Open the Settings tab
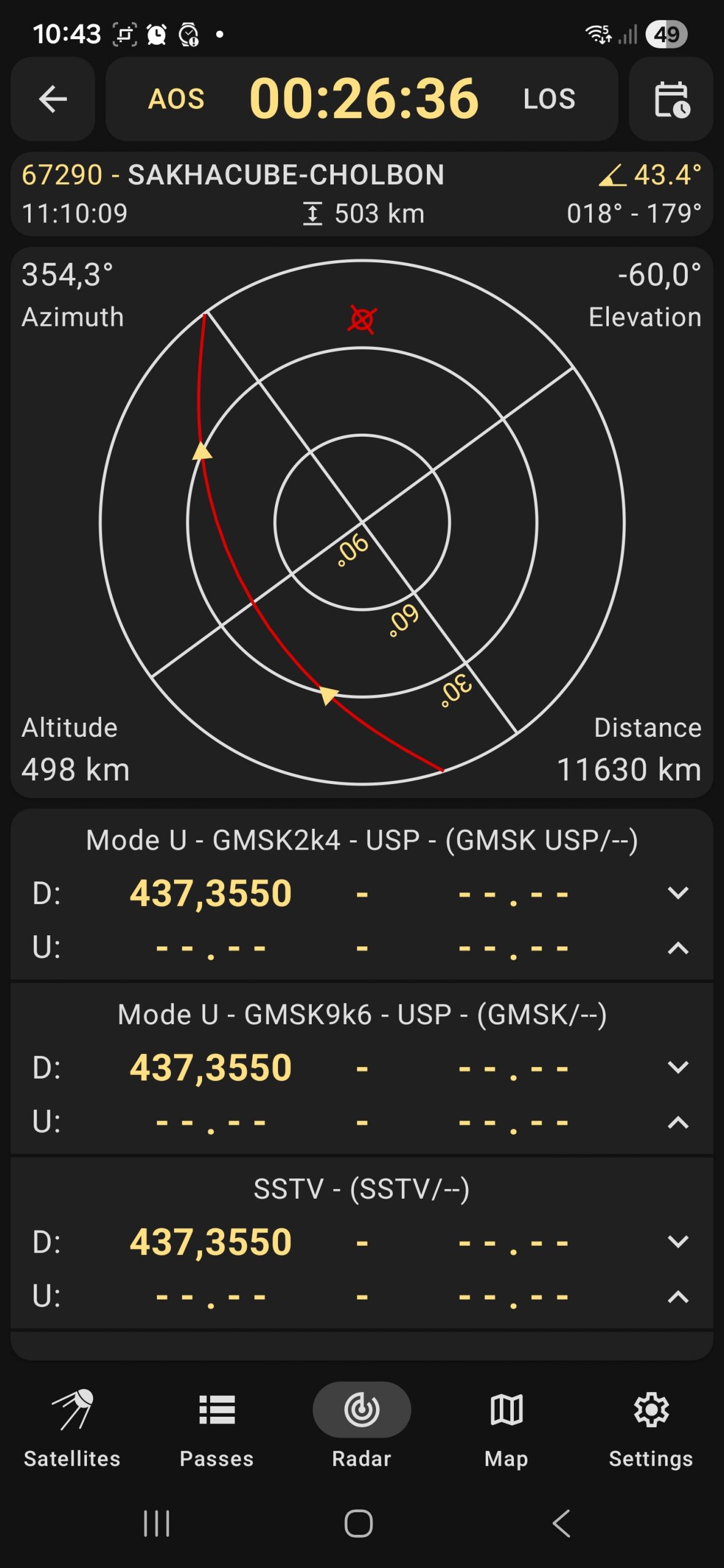This screenshot has height=1568, width=724. (650, 1426)
